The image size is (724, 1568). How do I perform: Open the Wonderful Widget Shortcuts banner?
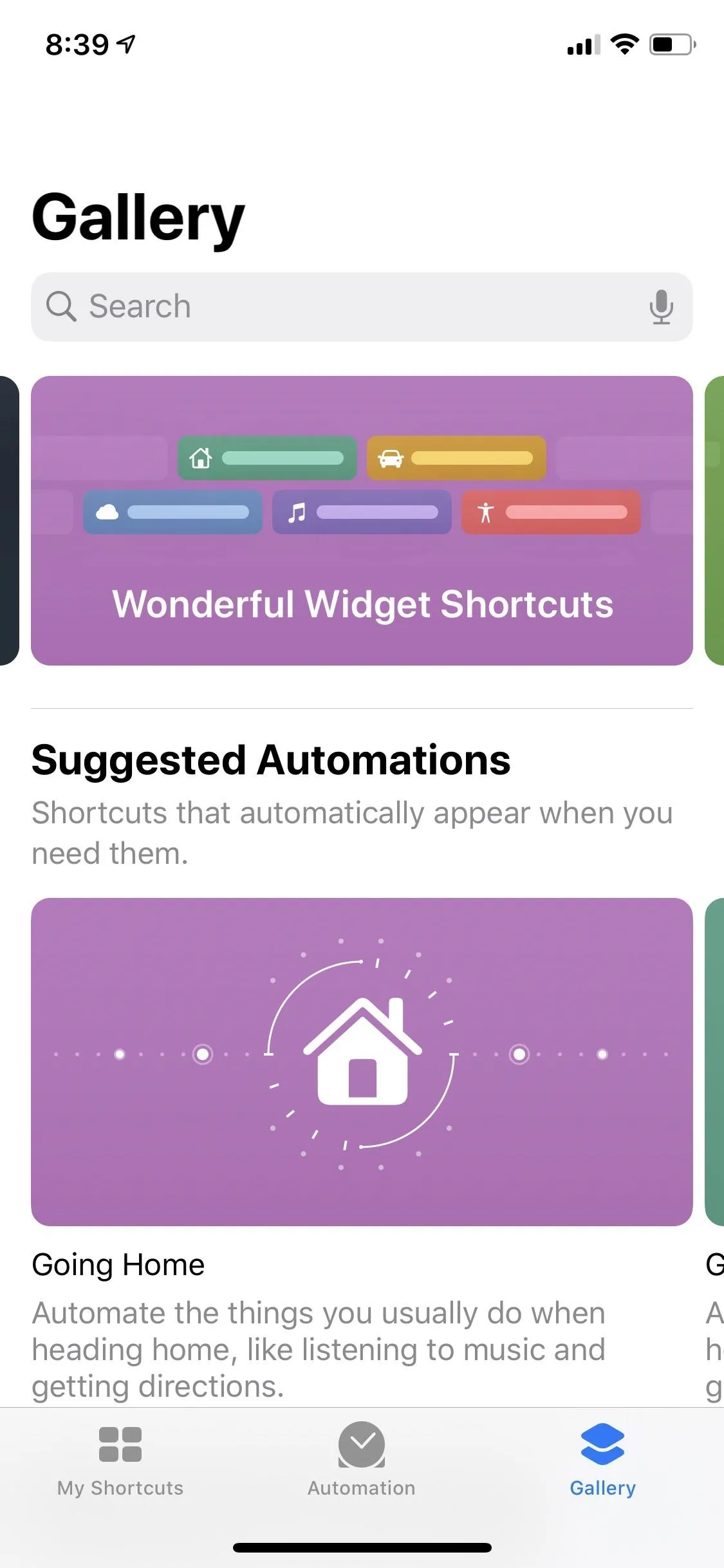tap(362, 520)
